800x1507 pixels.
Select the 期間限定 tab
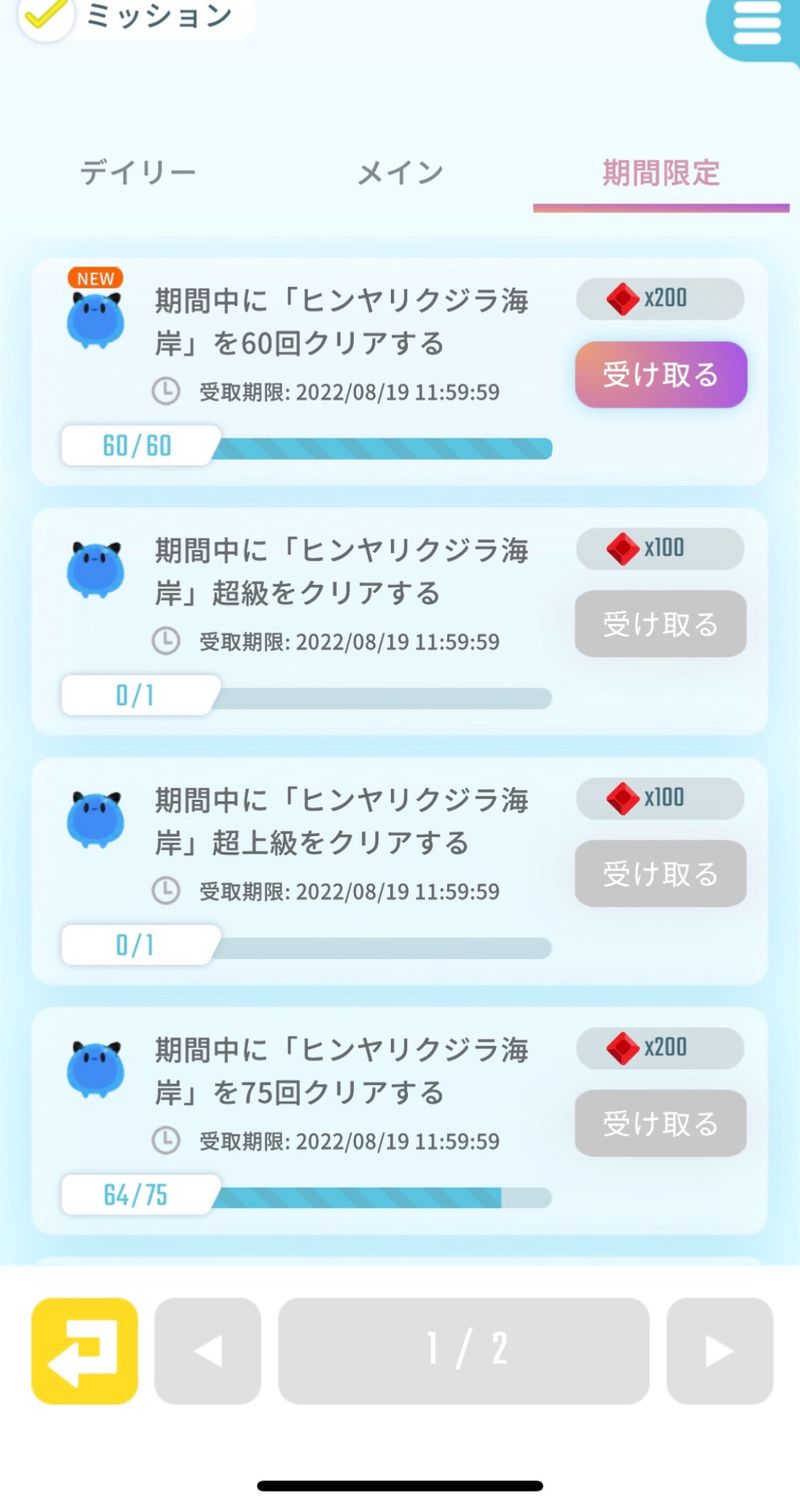point(661,173)
